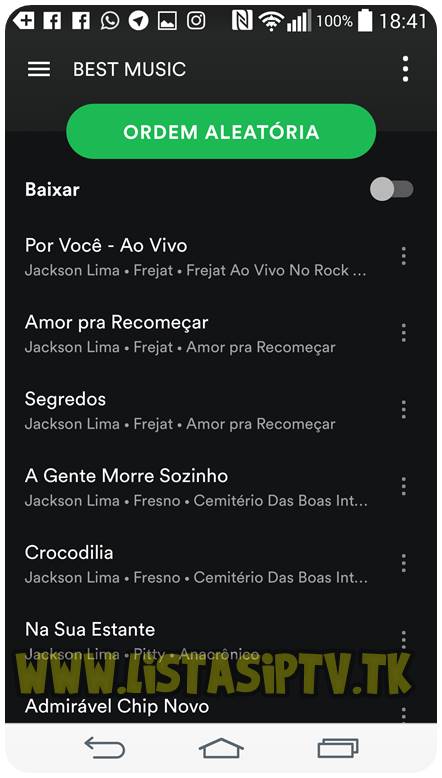
Task: Open options for Na Sua Estante
Action: point(404,640)
